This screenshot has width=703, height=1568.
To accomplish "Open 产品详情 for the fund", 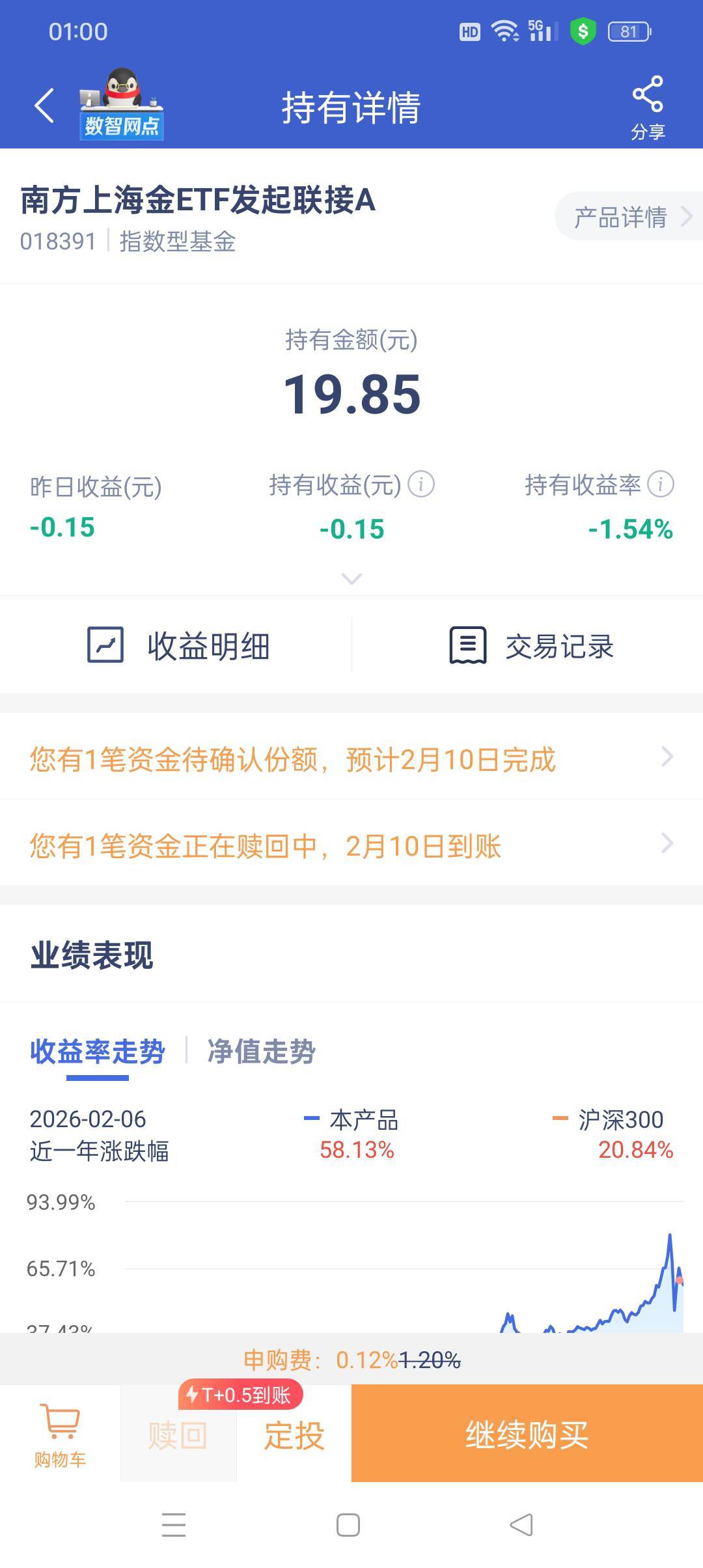I will [629, 217].
